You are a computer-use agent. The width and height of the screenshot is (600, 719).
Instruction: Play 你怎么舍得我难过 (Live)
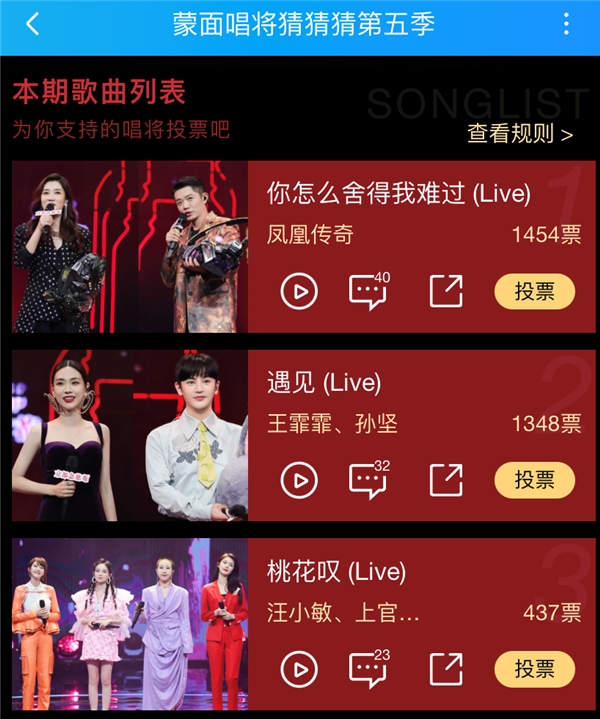coord(299,291)
